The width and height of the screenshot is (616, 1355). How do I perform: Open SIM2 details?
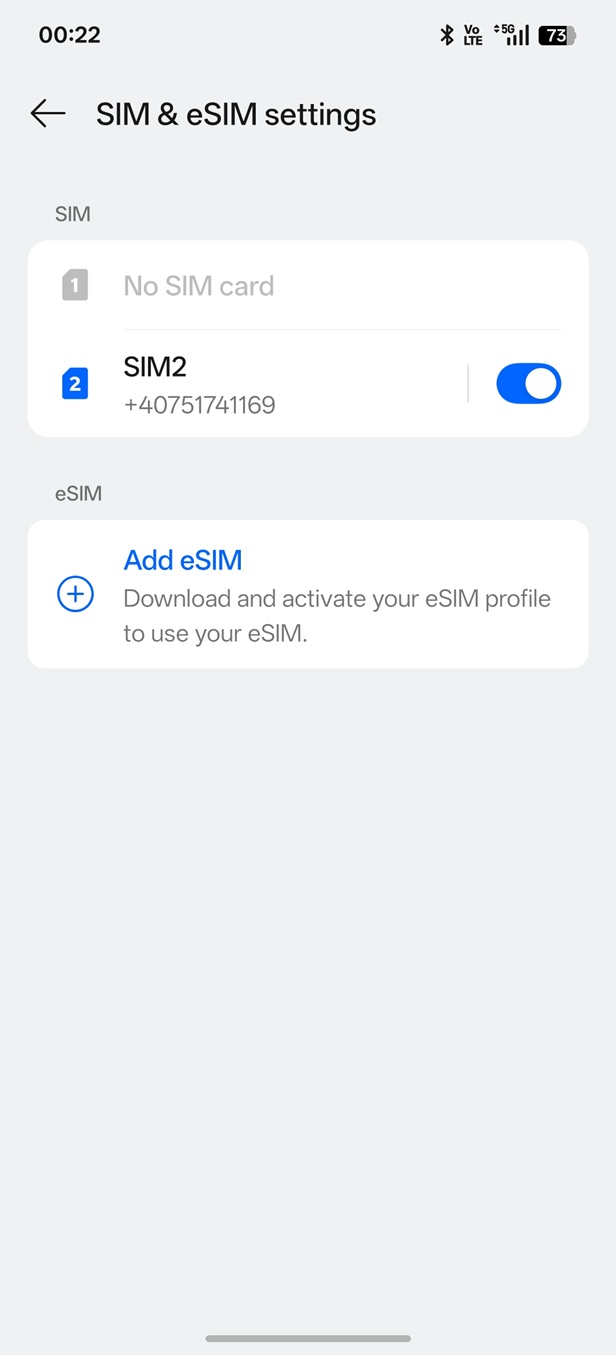pyautogui.click(x=250, y=384)
